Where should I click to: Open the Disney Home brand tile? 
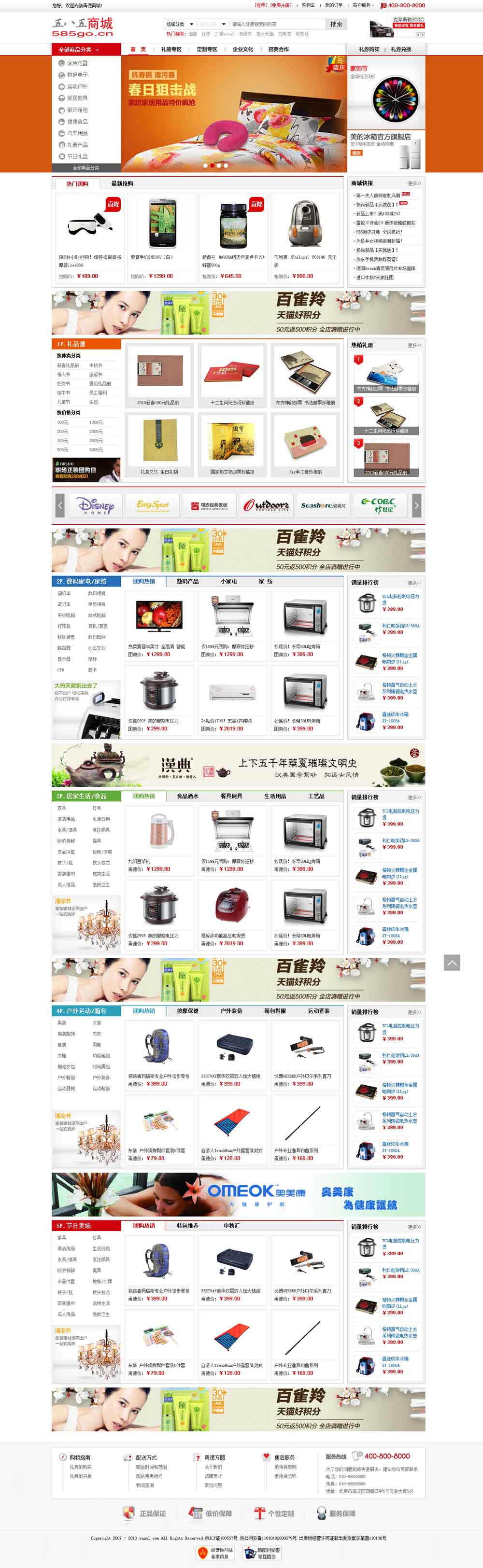point(95,505)
